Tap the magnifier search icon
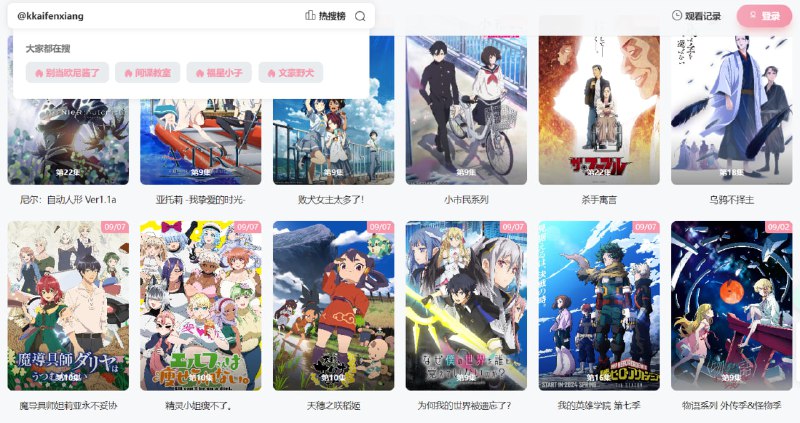This screenshot has height=423, width=800. (360, 16)
